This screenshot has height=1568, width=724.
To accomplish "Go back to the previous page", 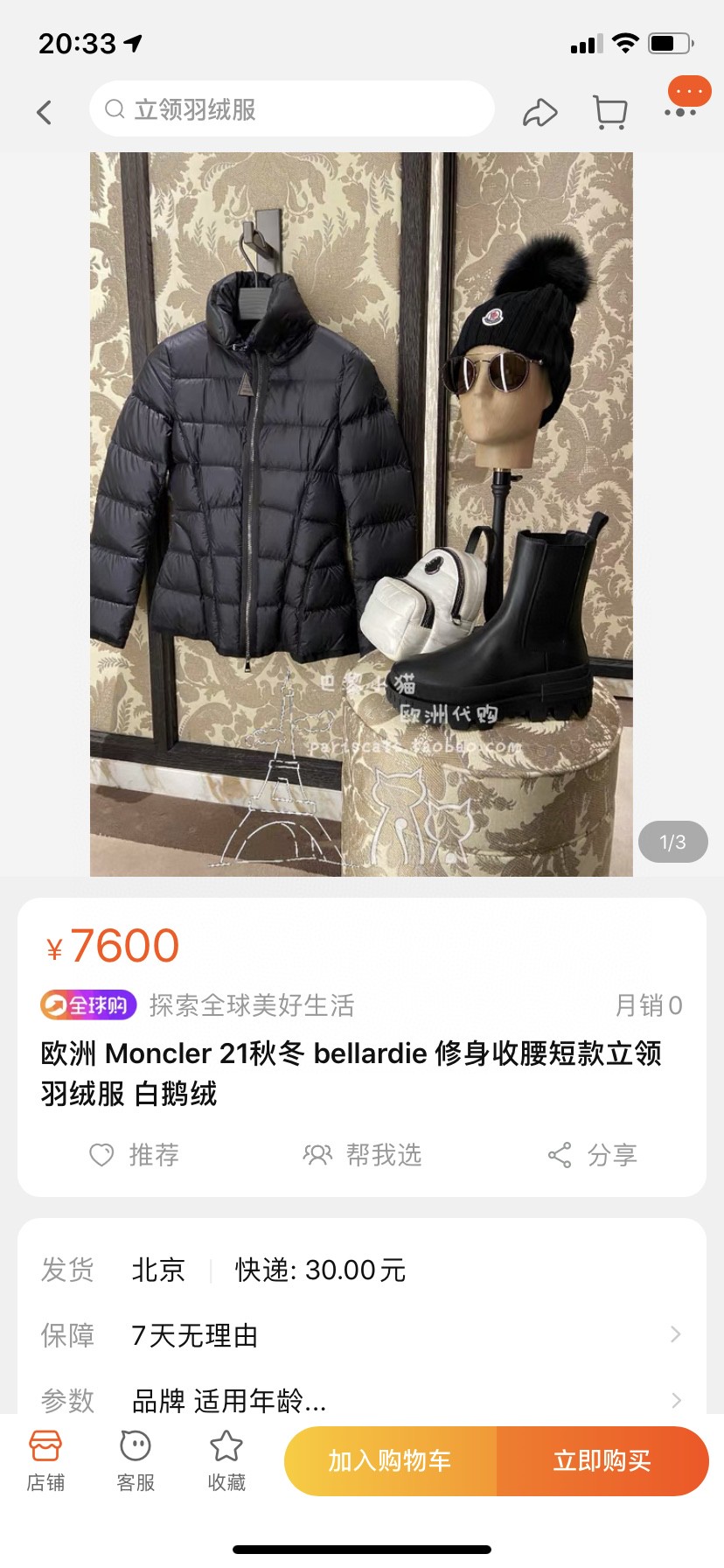I will click(45, 112).
